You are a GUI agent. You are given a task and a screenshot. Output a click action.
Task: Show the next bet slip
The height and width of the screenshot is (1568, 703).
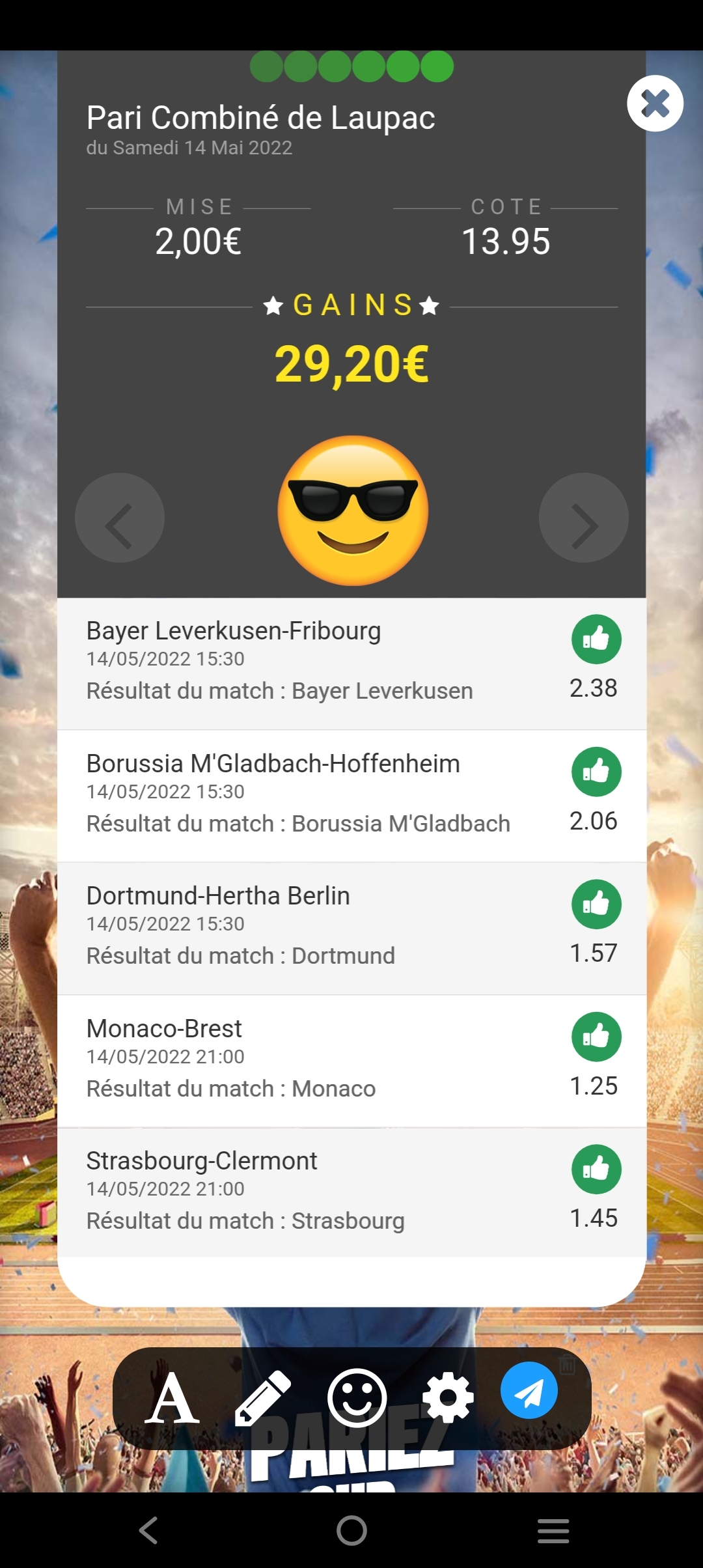click(x=583, y=518)
